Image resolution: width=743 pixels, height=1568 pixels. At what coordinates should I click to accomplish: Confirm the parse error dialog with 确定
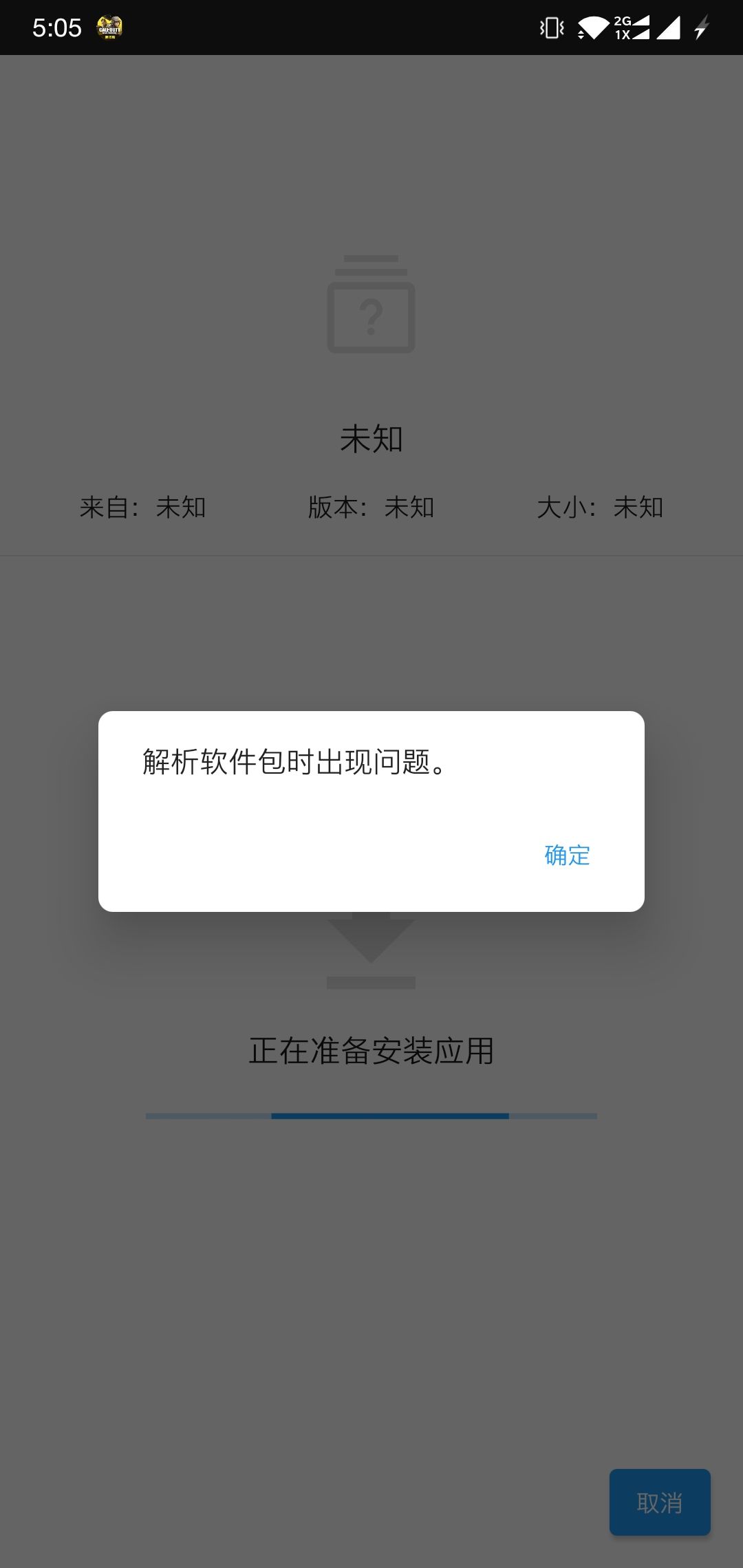(568, 855)
